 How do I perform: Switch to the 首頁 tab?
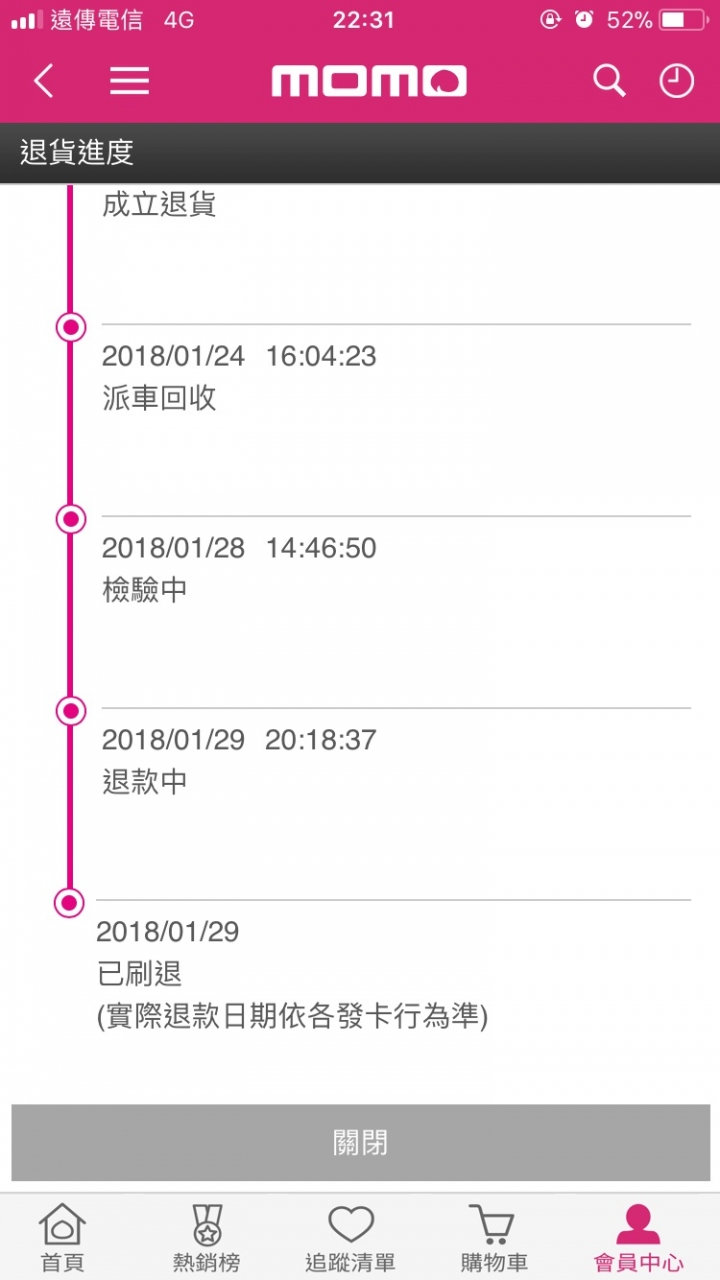[x=62, y=1238]
